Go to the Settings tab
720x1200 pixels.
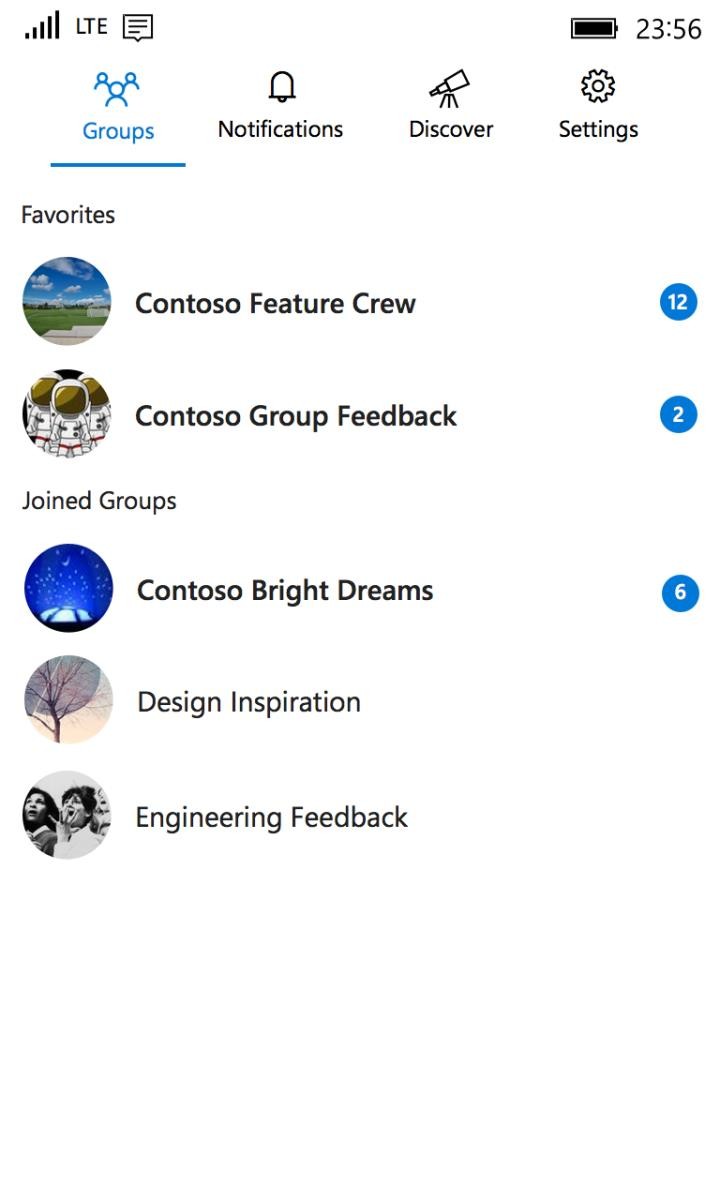(x=598, y=108)
